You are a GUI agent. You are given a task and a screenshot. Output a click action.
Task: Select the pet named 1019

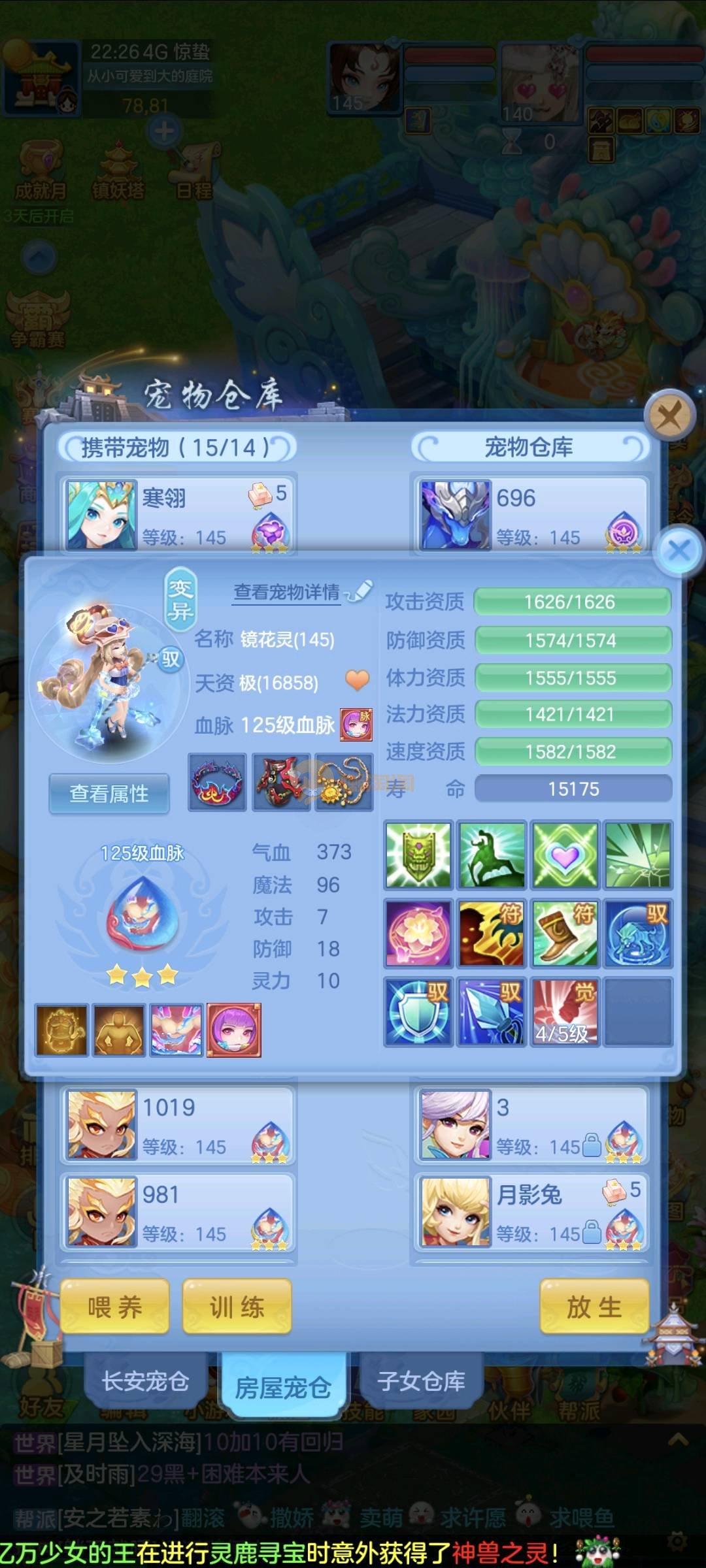(178, 1125)
